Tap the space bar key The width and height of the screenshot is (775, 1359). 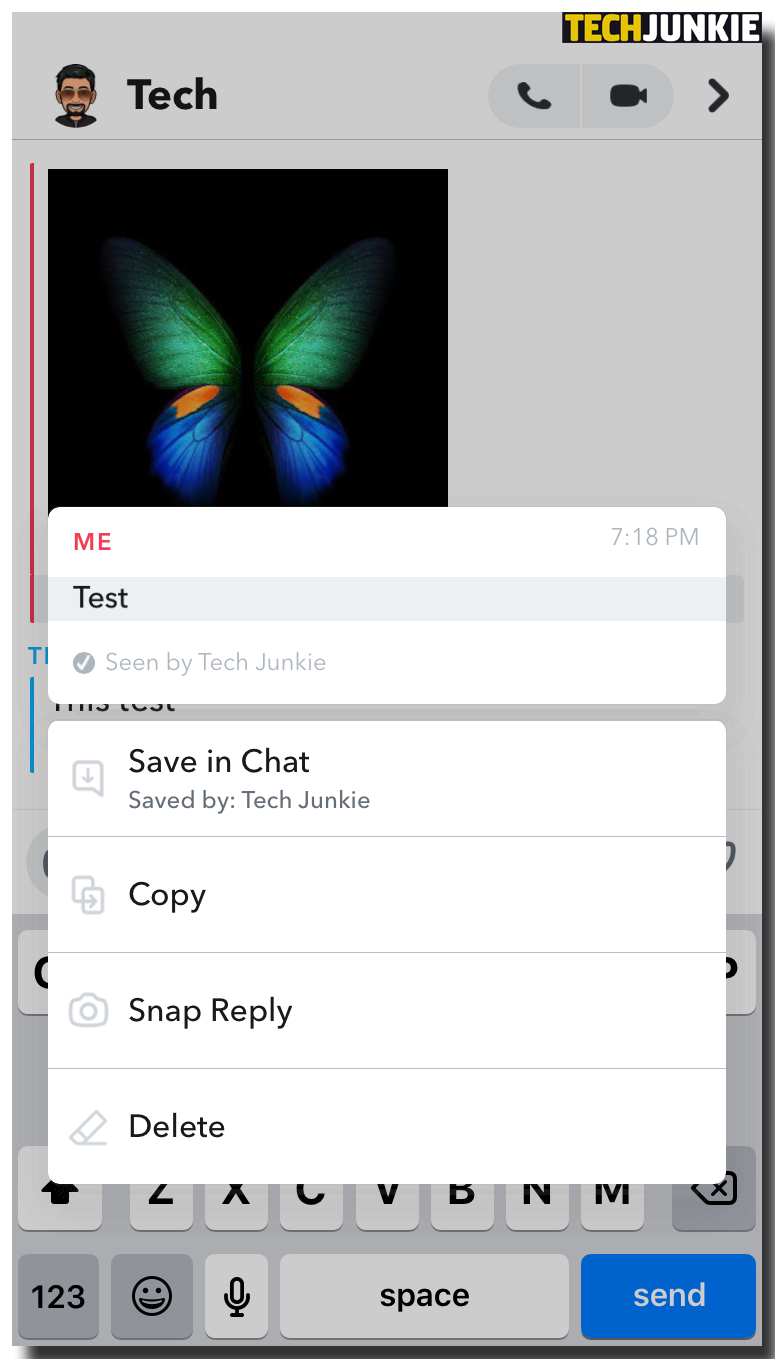coord(424,1296)
